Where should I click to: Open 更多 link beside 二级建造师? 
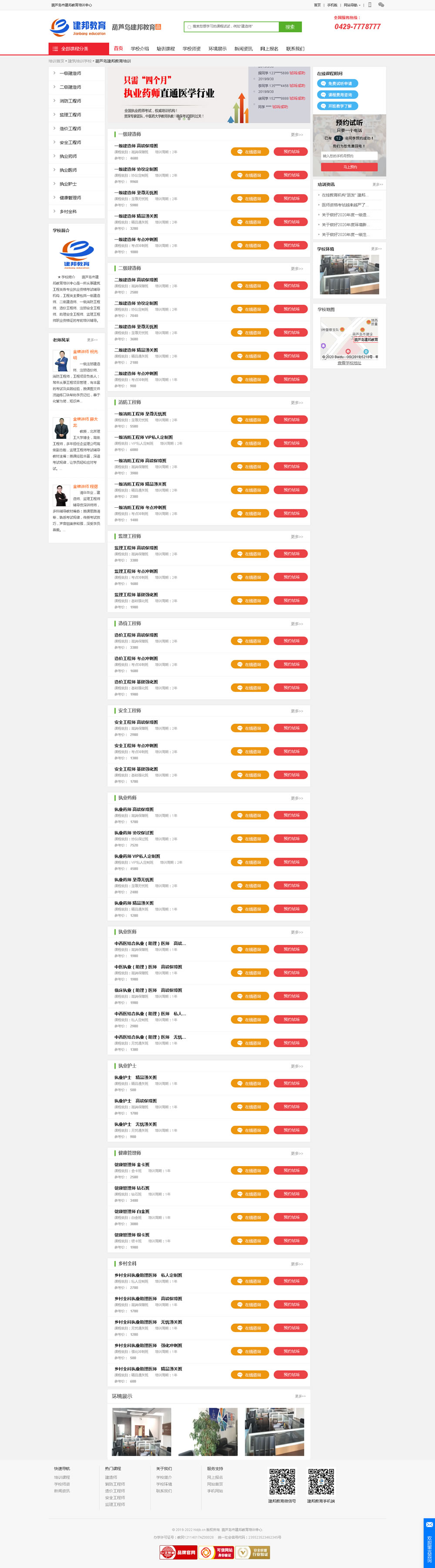(296, 268)
